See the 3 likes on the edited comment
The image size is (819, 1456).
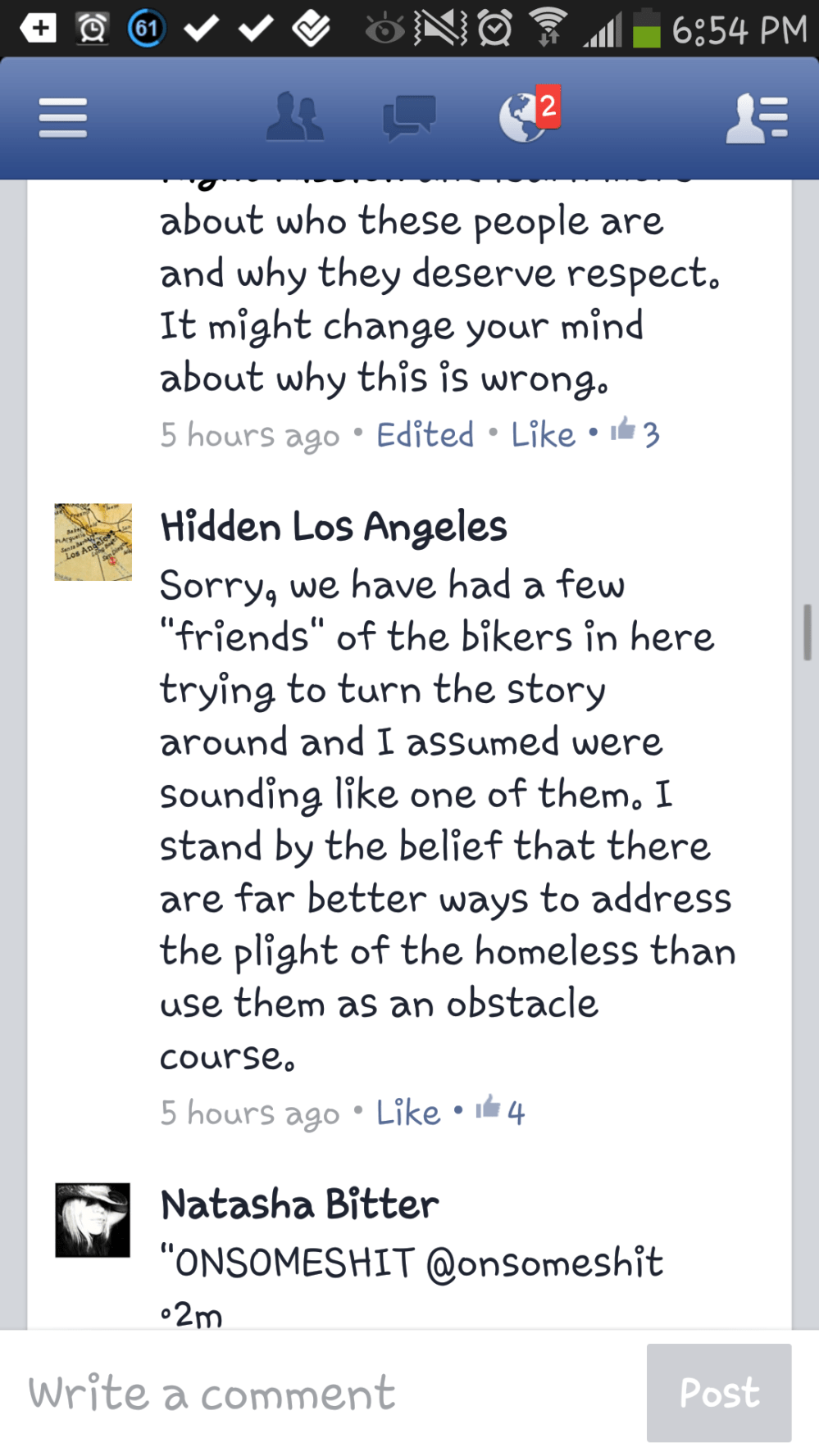coord(635,432)
